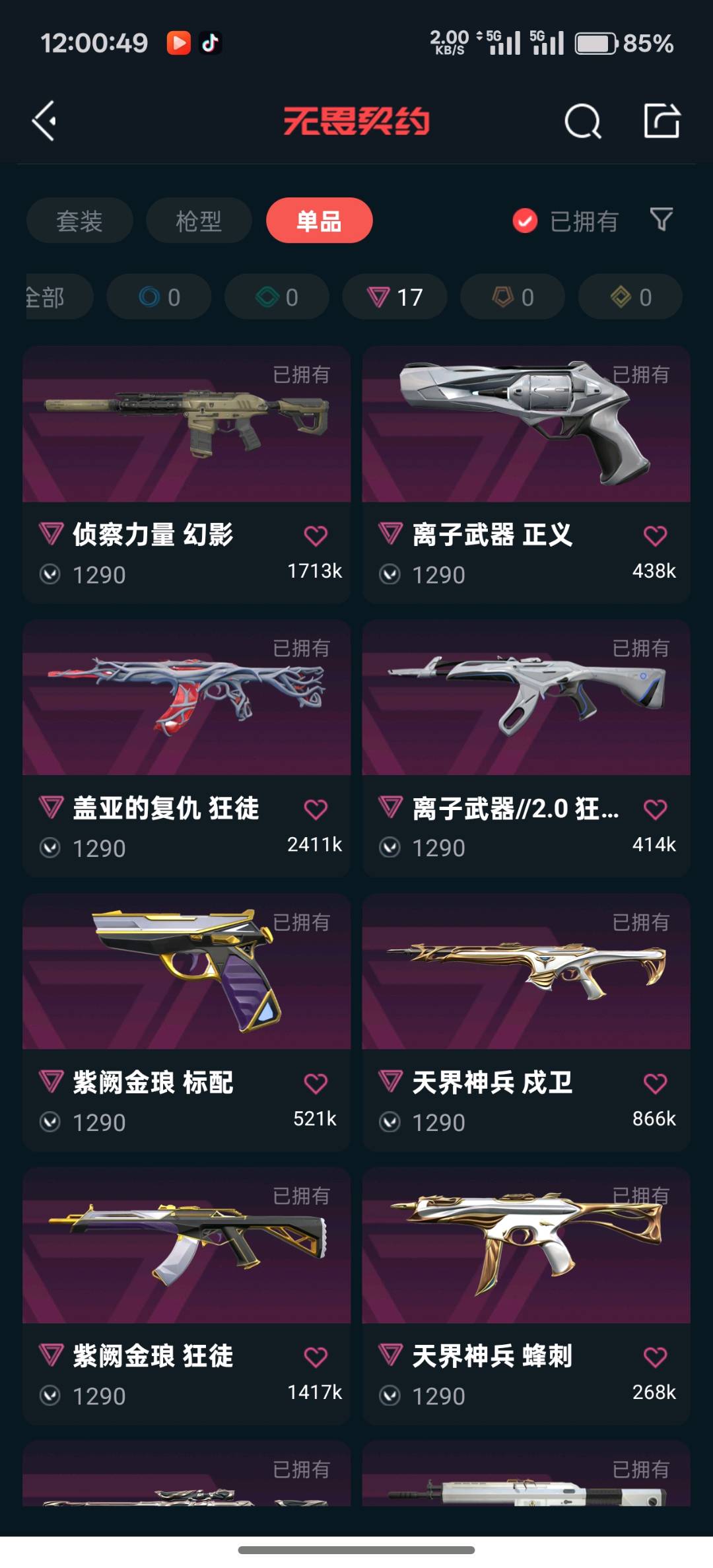This screenshot has width=713, height=1568.
Task: Filter by the yellow tier chip showing 0
Action: click(x=630, y=297)
